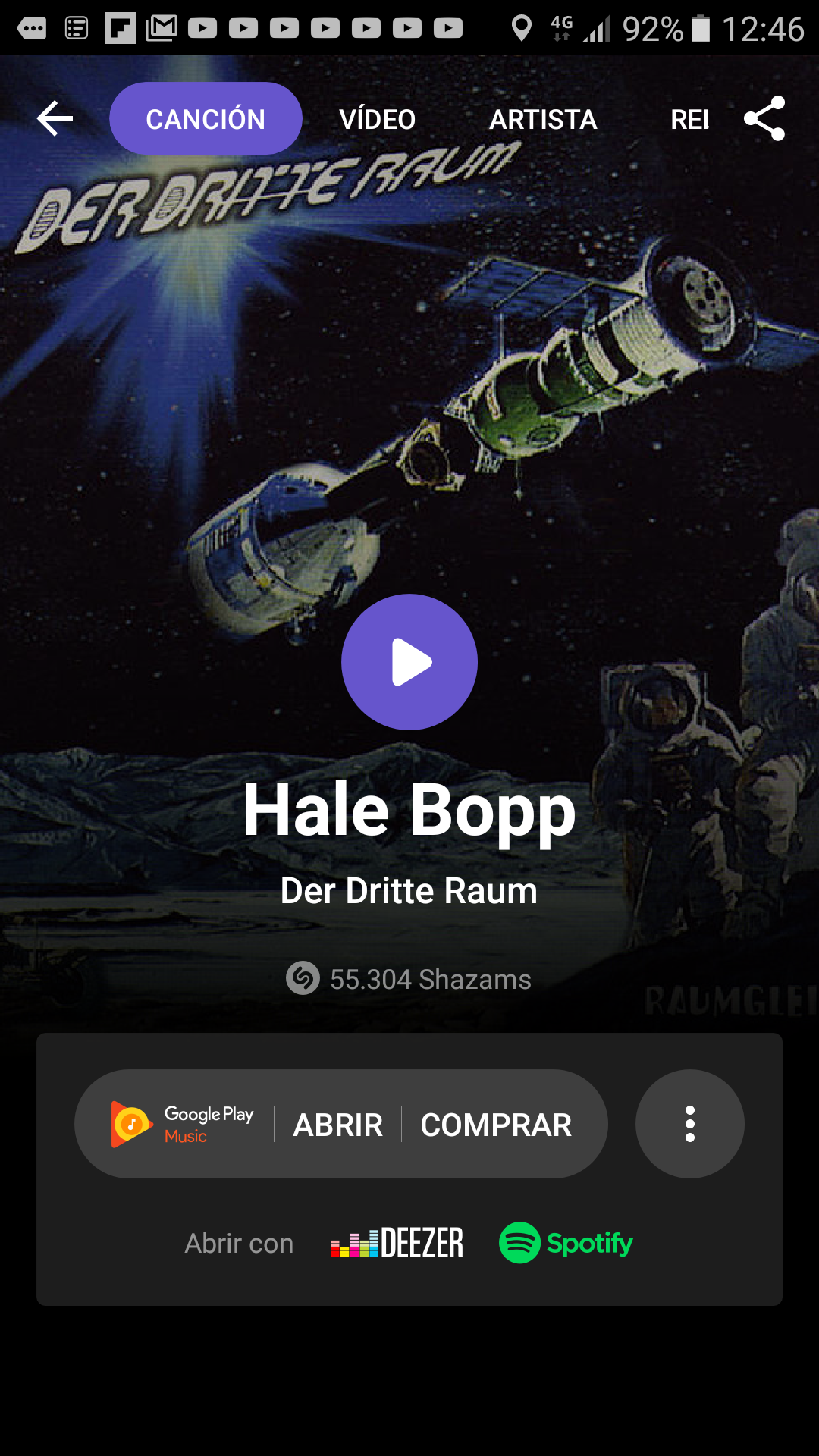Switch to the Vídeo tab
This screenshot has width=819, height=1456.
tap(377, 119)
